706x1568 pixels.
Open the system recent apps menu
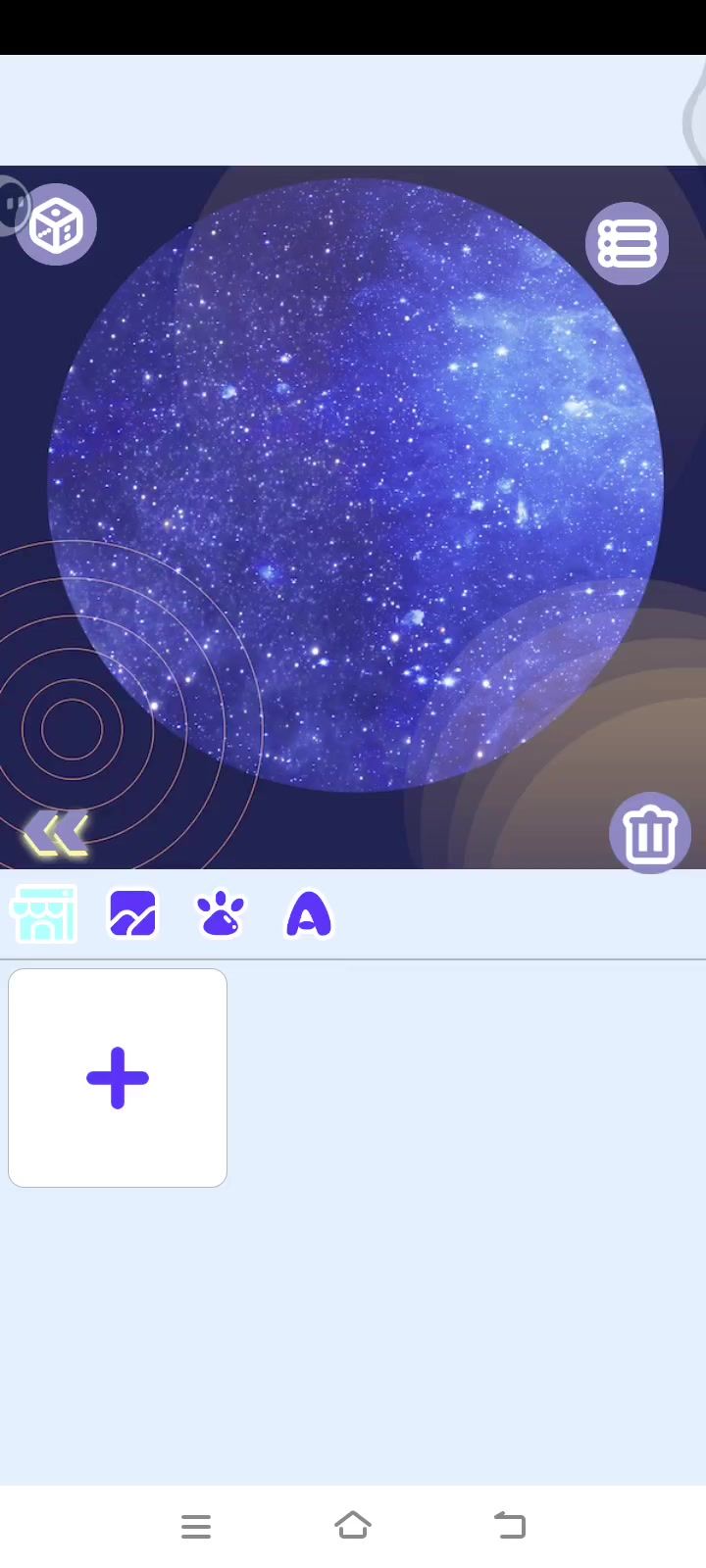pos(196,1526)
